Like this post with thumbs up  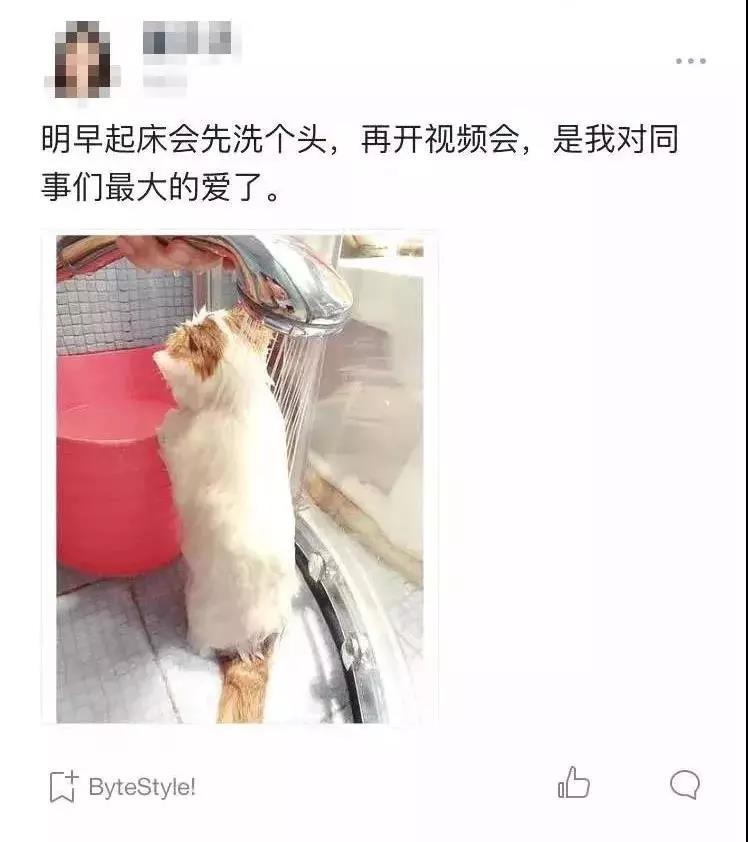pyautogui.click(x=573, y=784)
